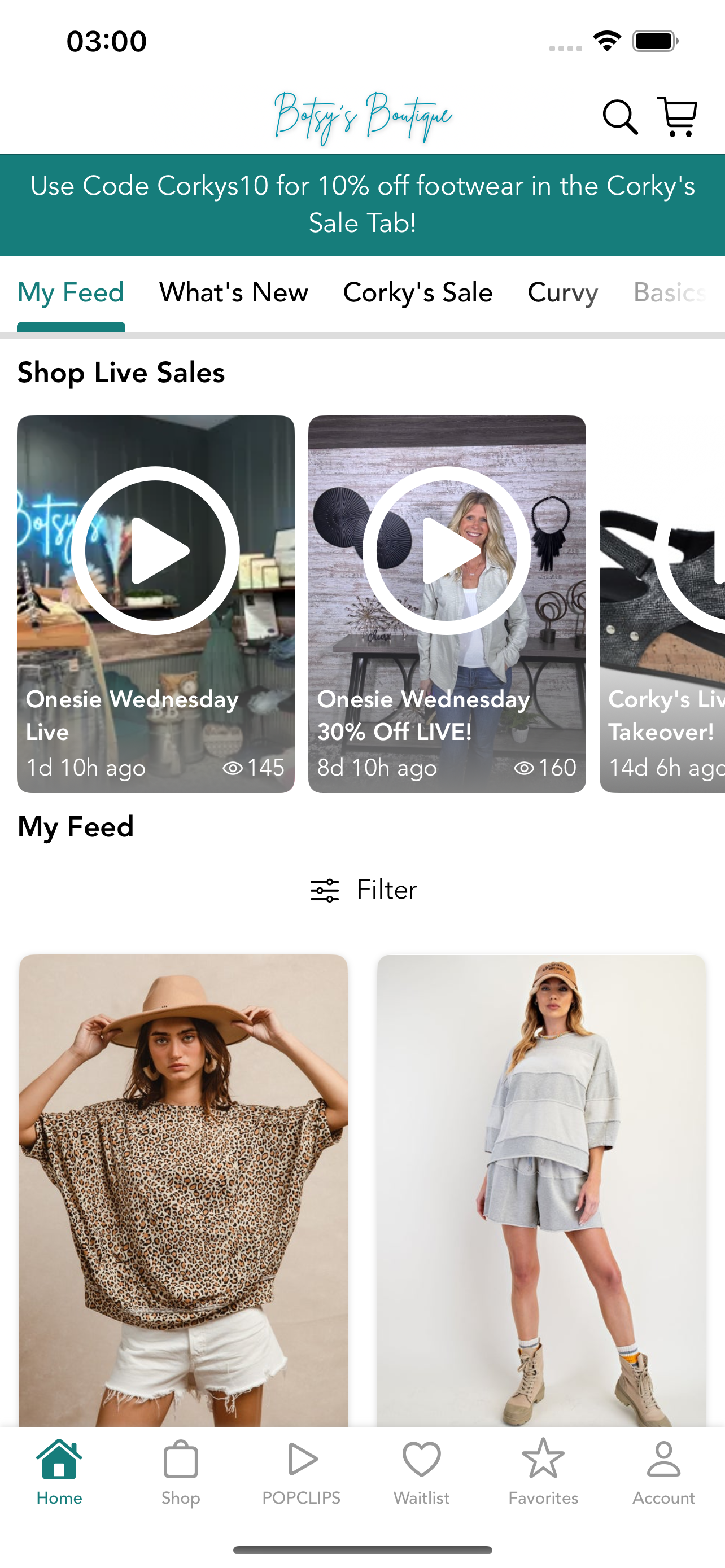Open the shopping cart
This screenshot has width=725, height=1568.
[x=677, y=116]
